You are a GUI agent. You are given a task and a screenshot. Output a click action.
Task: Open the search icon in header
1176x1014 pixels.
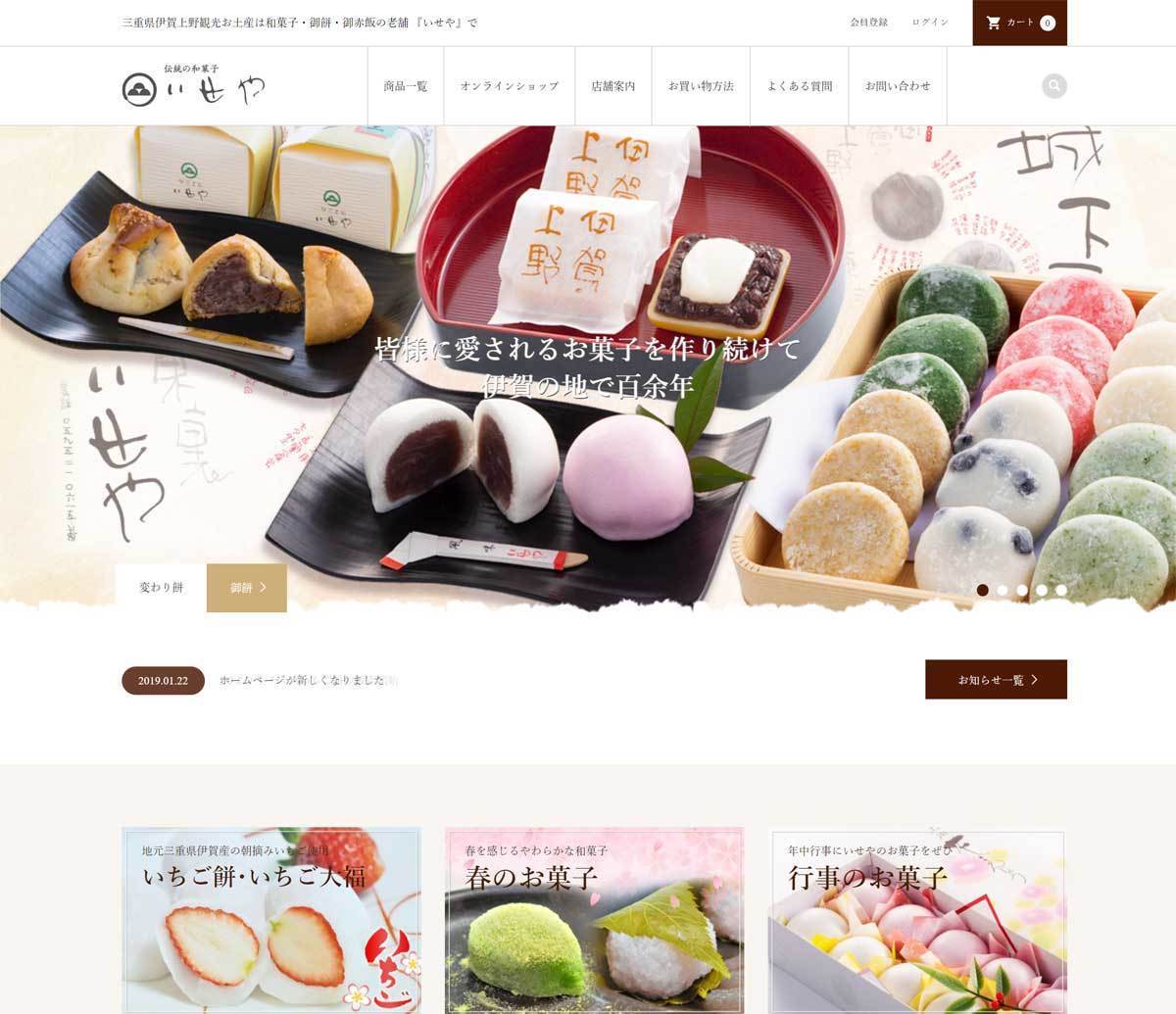click(x=1053, y=86)
